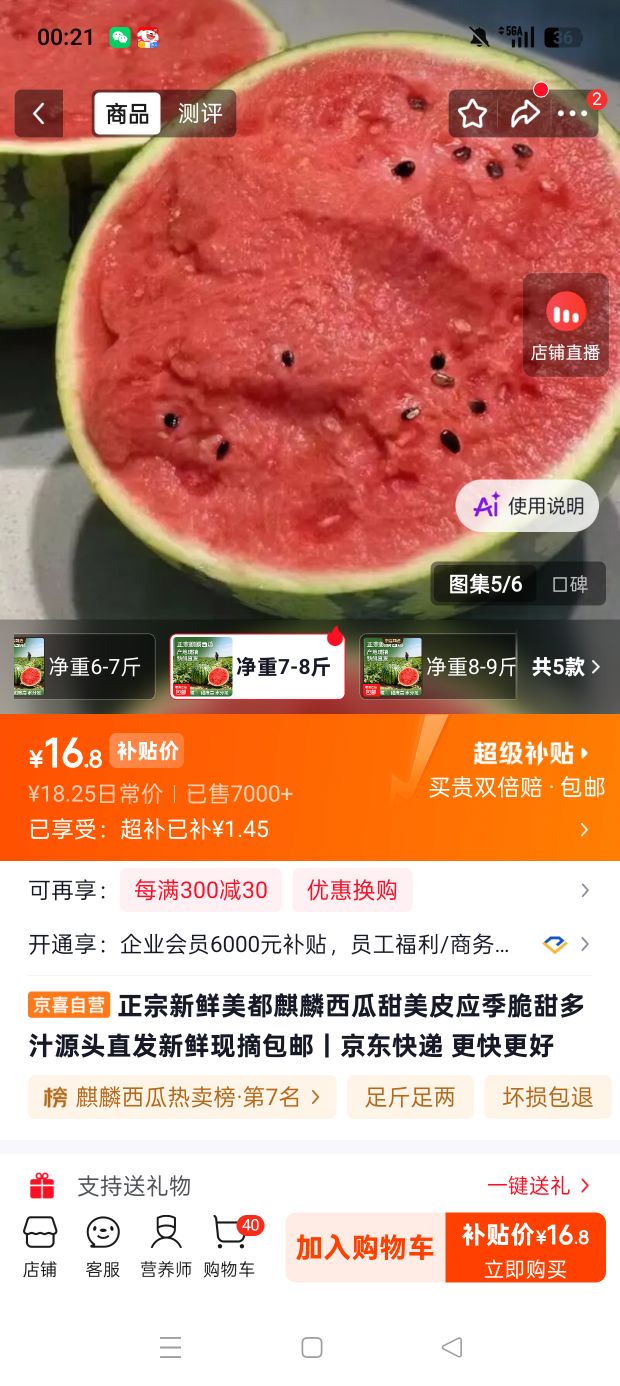Add product to favorites with star icon
This screenshot has height=1386, width=620.
(472, 114)
